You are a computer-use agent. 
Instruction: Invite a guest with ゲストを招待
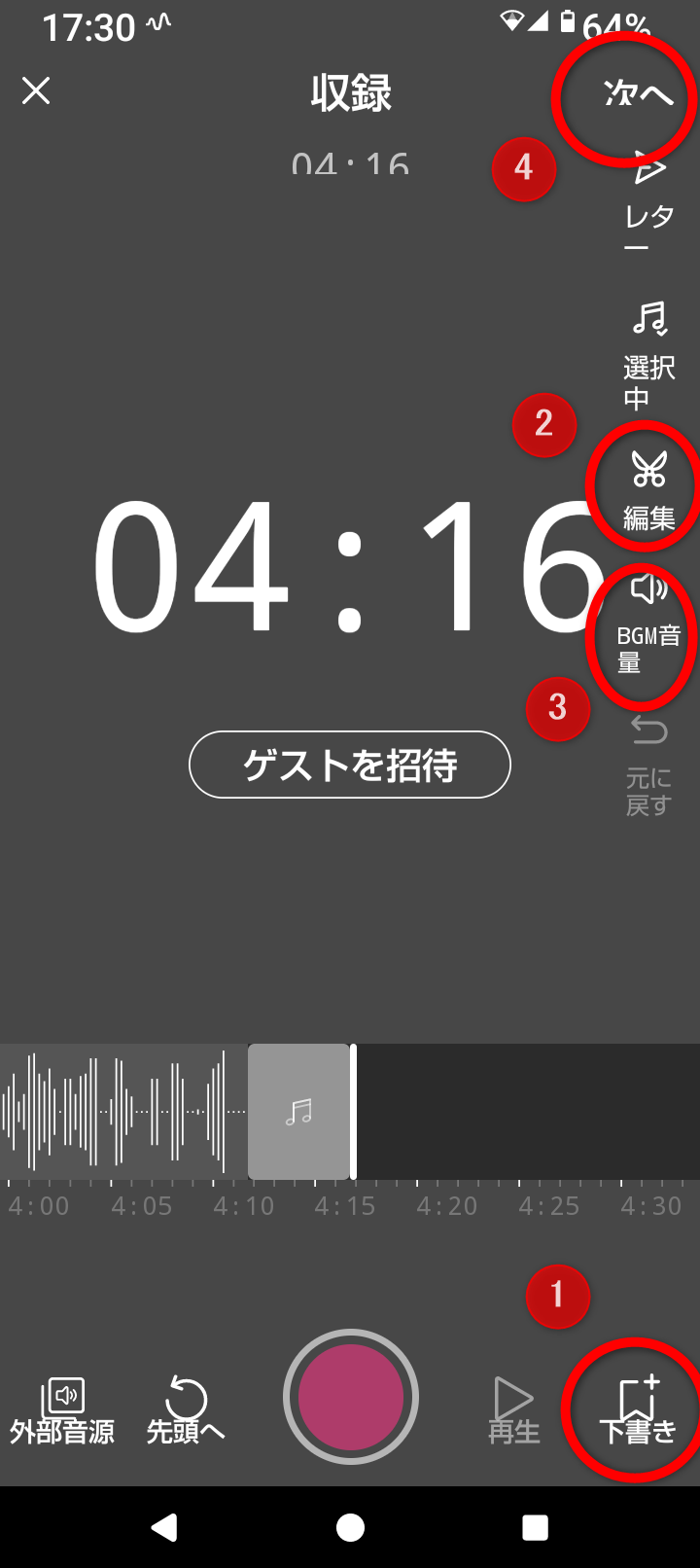click(x=349, y=766)
